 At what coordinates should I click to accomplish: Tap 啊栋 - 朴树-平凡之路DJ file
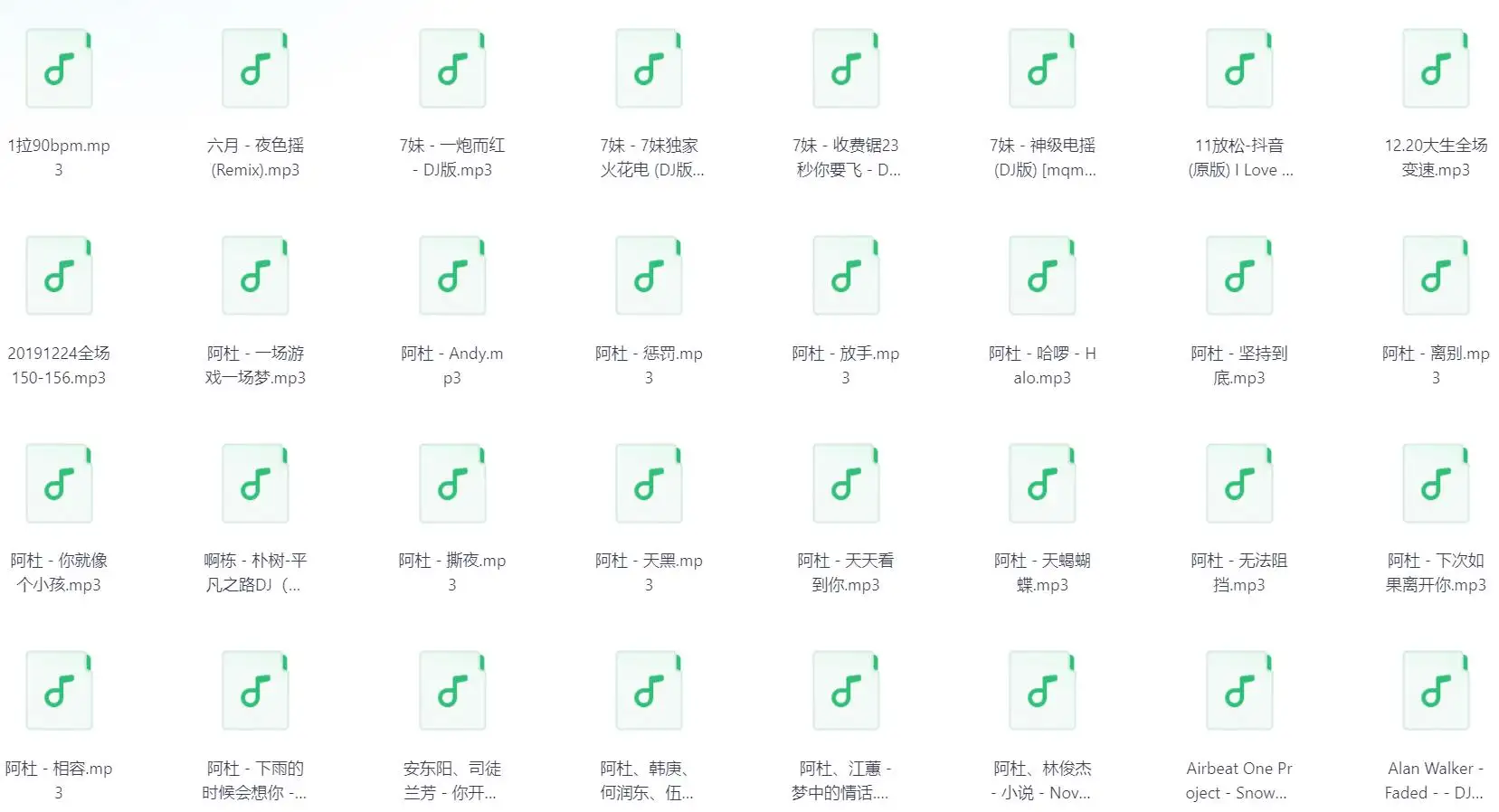(255, 485)
